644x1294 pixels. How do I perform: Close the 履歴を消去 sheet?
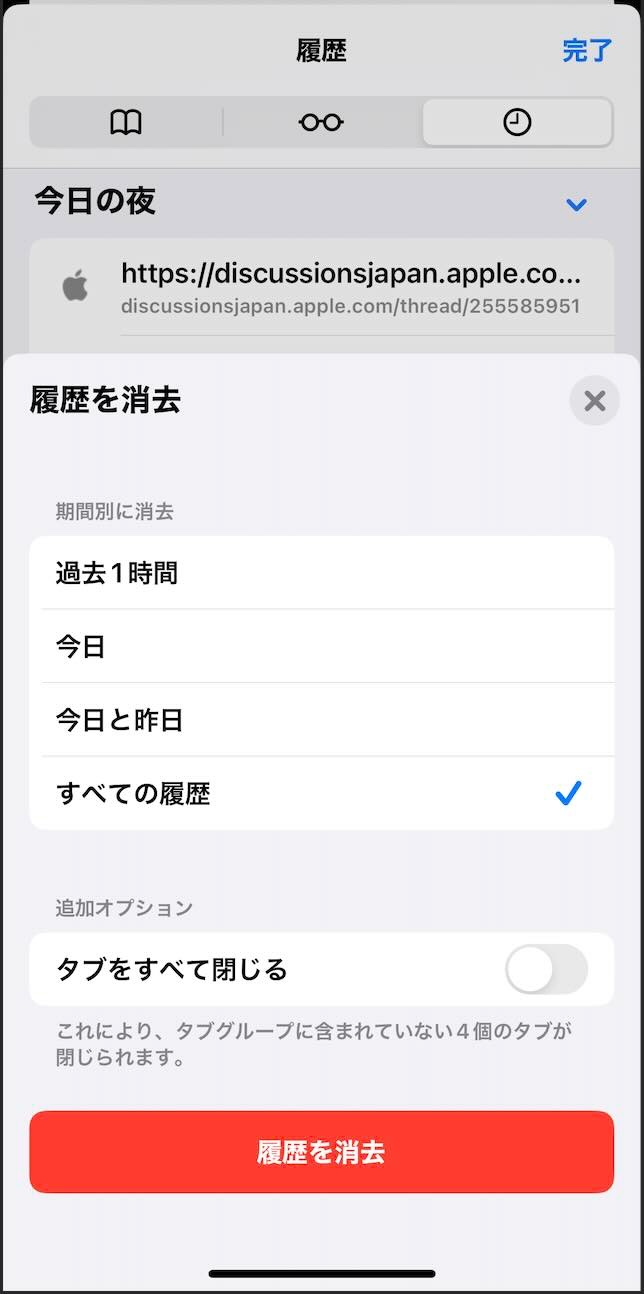594,401
